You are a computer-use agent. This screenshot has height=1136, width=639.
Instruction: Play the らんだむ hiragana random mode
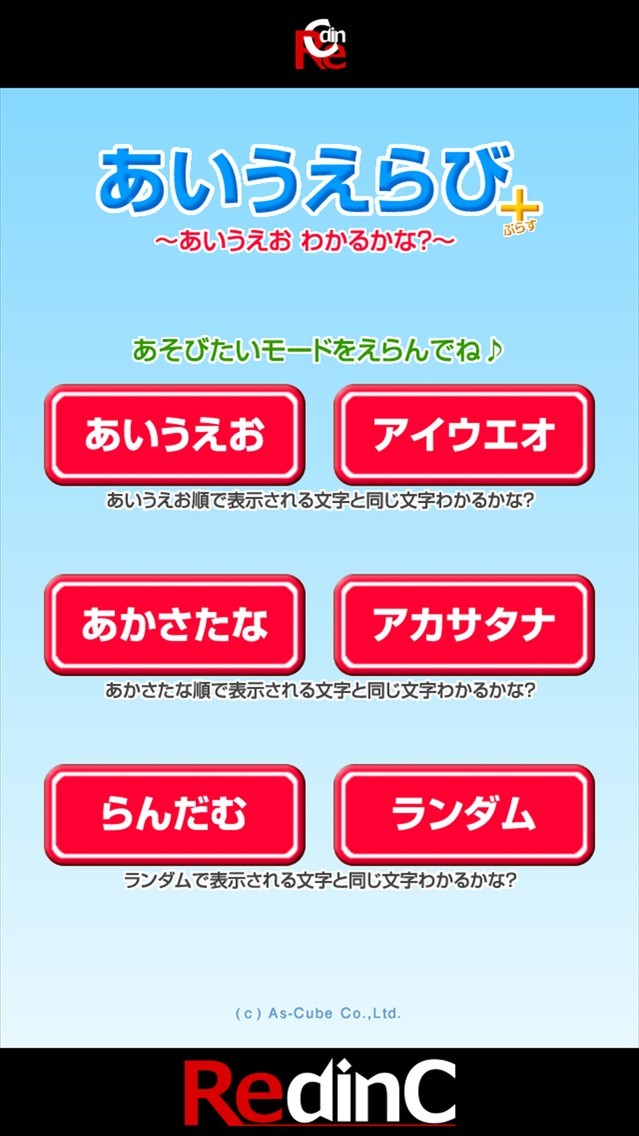point(174,815)
